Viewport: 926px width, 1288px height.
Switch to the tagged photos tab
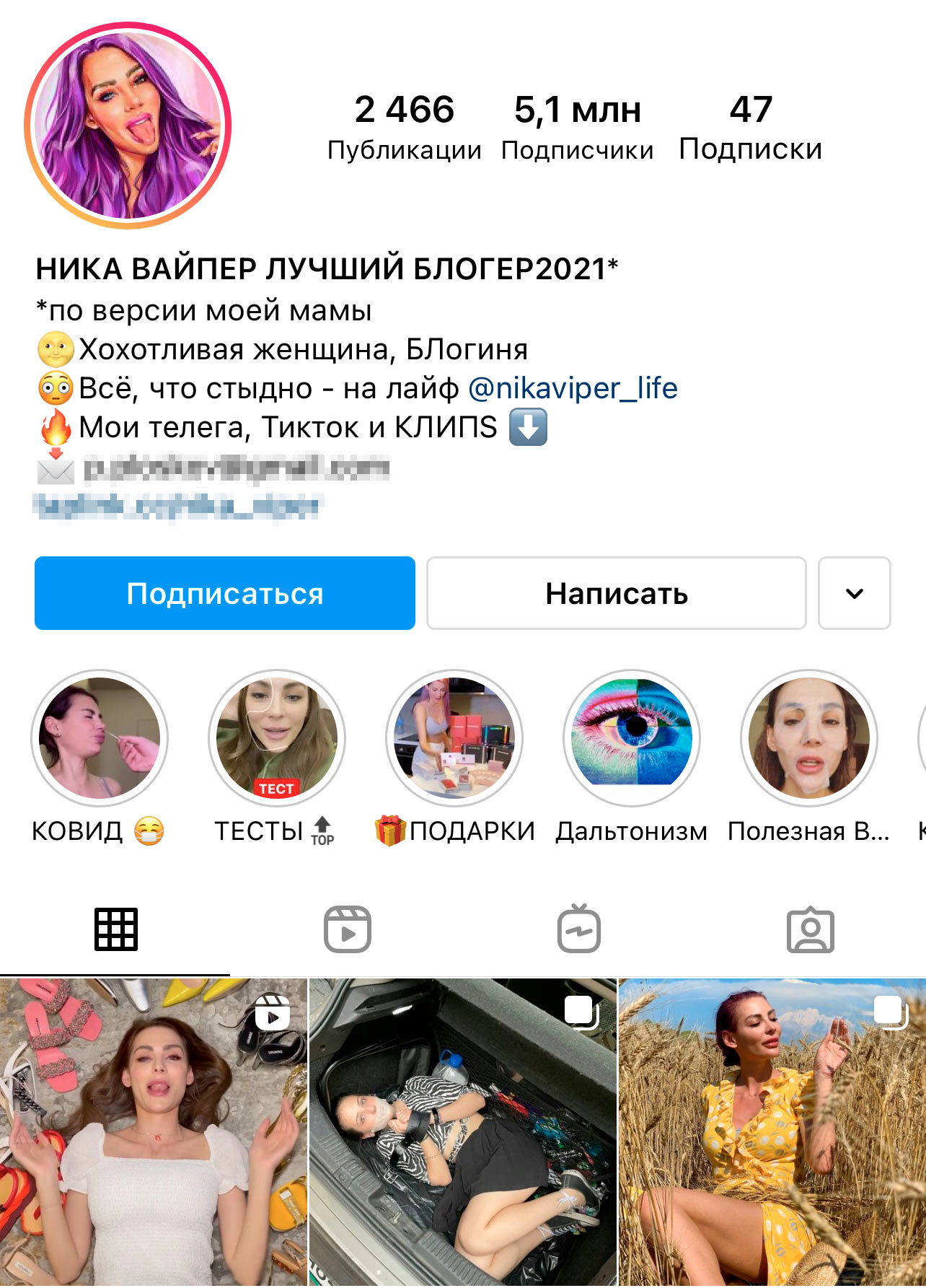(810, 929)
